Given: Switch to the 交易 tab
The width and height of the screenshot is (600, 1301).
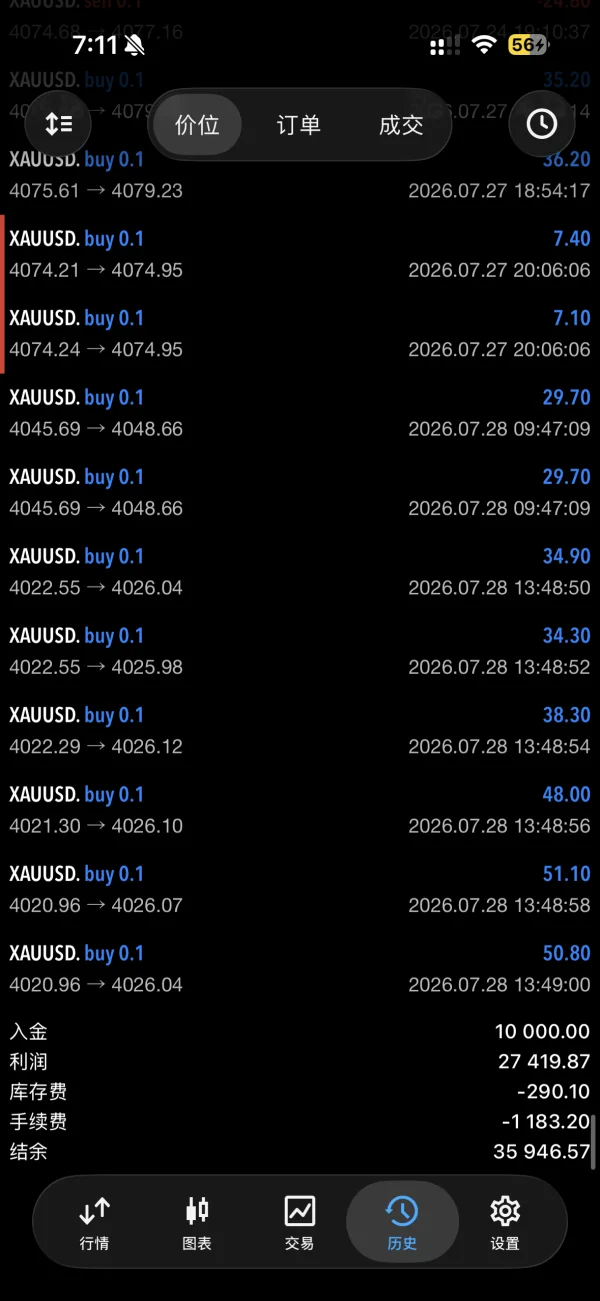Looking at the screenshot, I should [x=299, y=1223].
